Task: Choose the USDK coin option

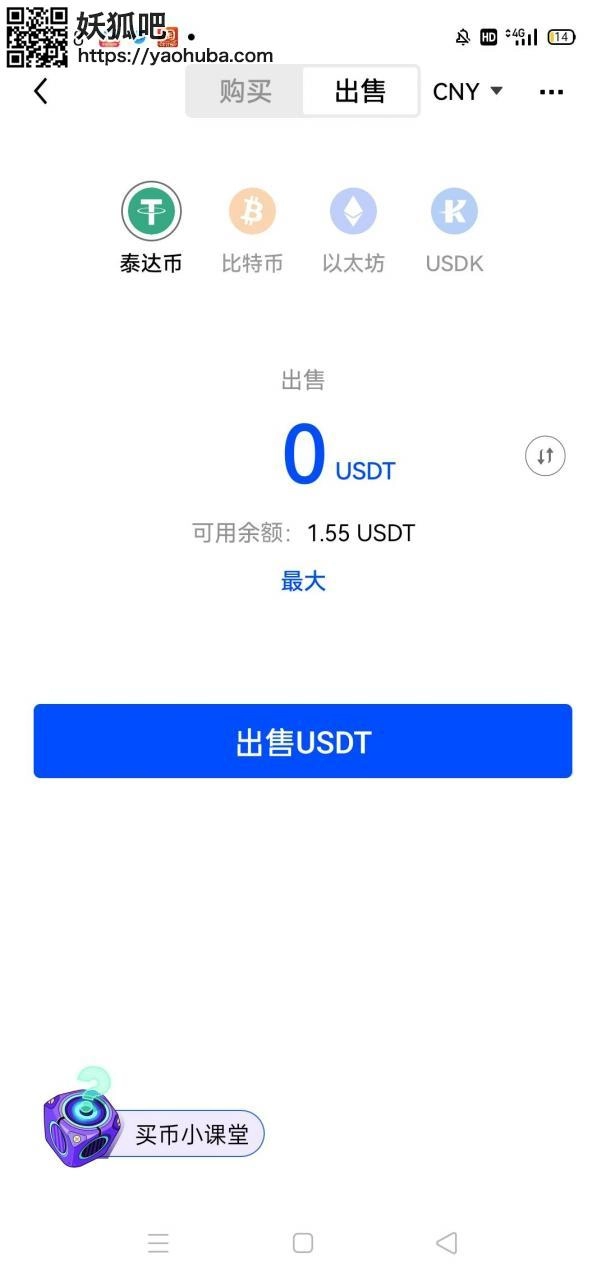Action: pyautogui.click(x=454, y=212)
